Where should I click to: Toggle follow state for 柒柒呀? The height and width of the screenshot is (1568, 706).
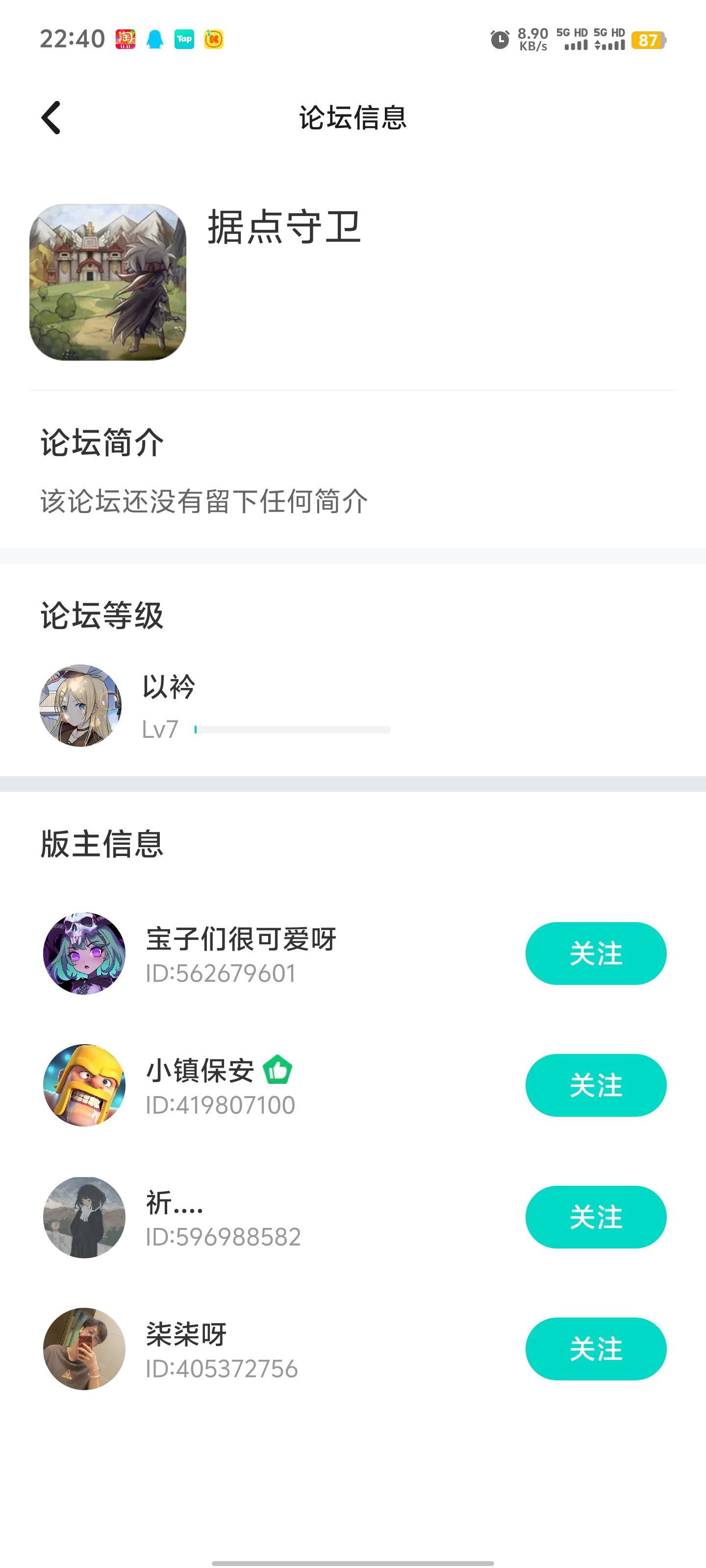[595, 1349]
